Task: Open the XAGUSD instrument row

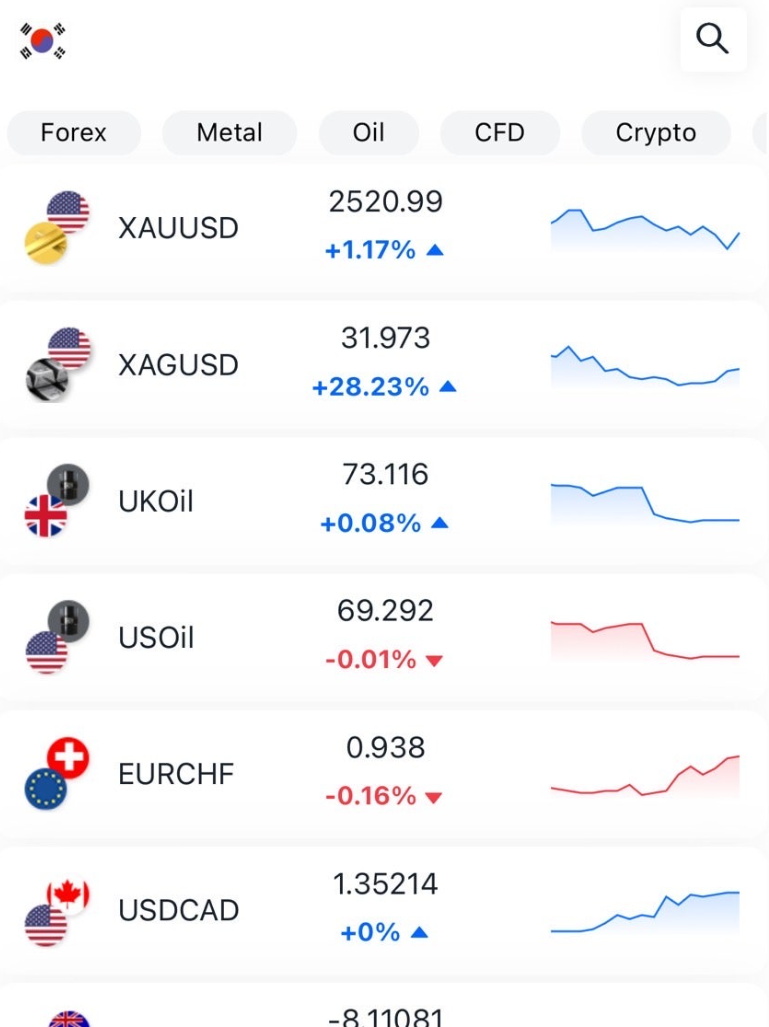Action: point(383,364)
